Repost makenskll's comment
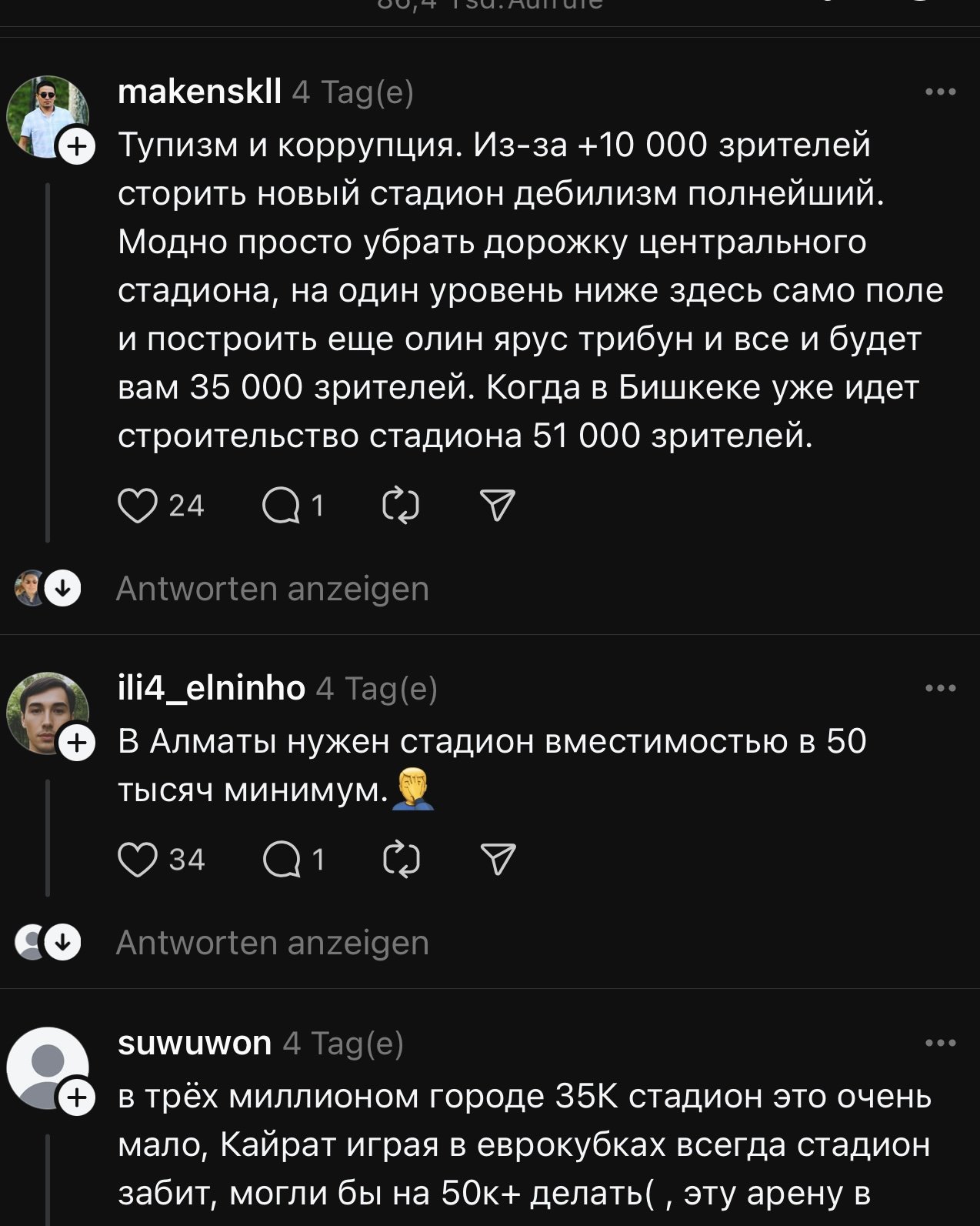Viewport: 980px width, 1226px height. (401, 506)
